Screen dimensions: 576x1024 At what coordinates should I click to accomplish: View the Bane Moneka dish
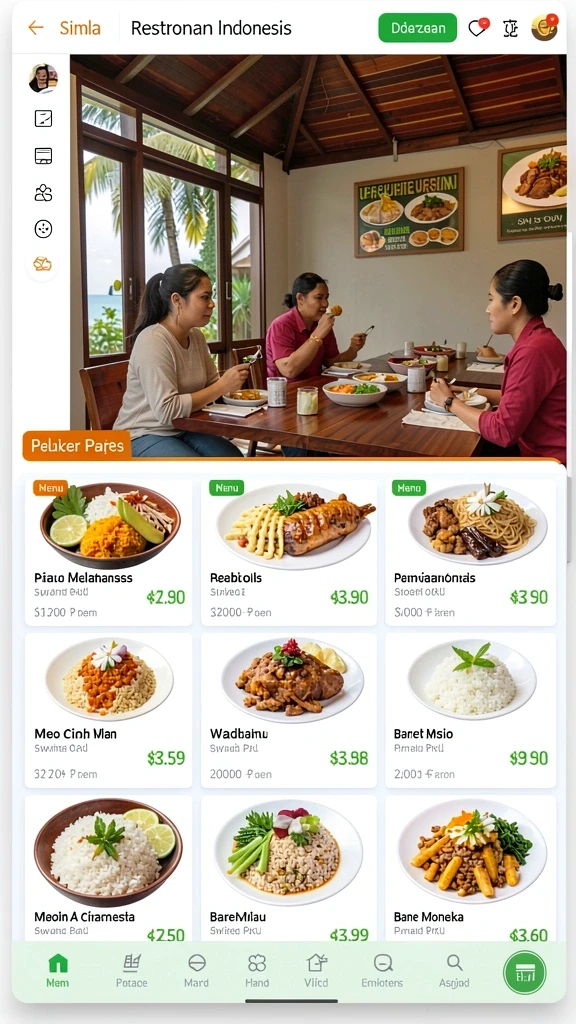click(470, 868)
